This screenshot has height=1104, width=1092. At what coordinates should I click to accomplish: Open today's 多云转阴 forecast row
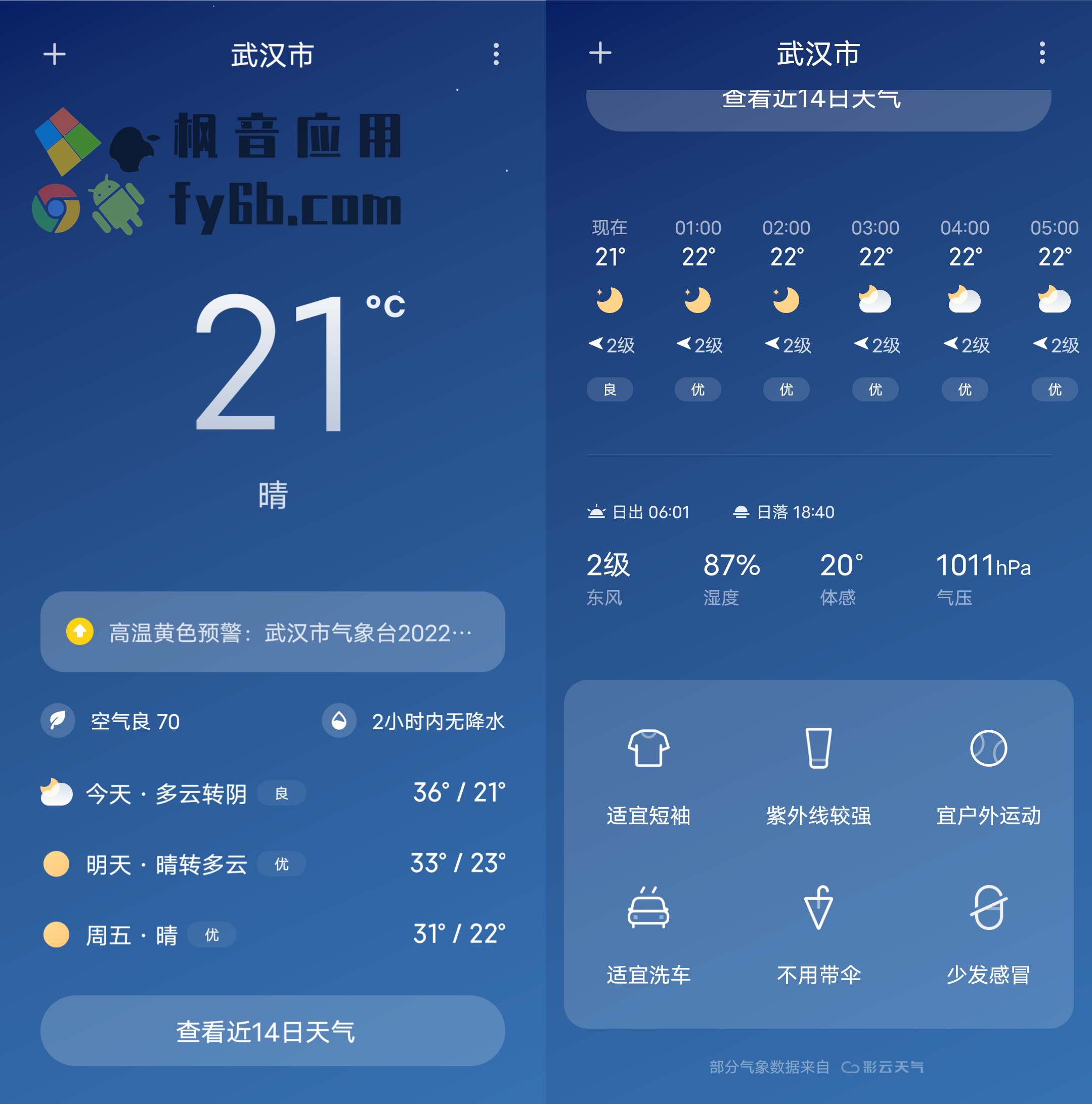coord(273,793)
